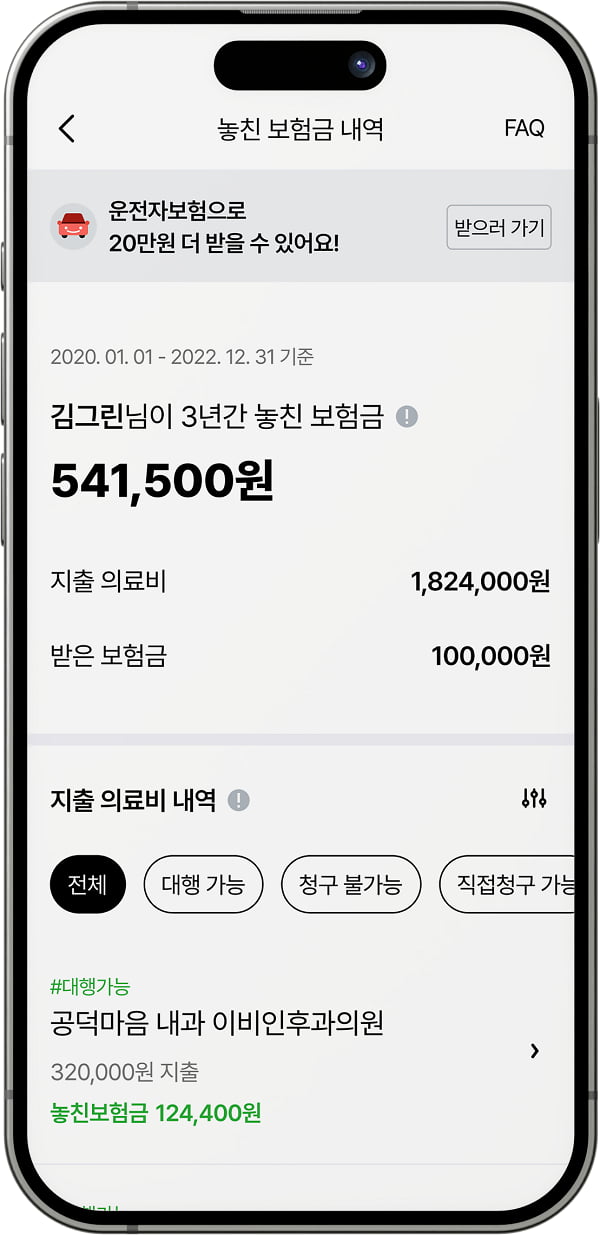Open the FAQ page

pyautogui.click(x=524, y=129)
